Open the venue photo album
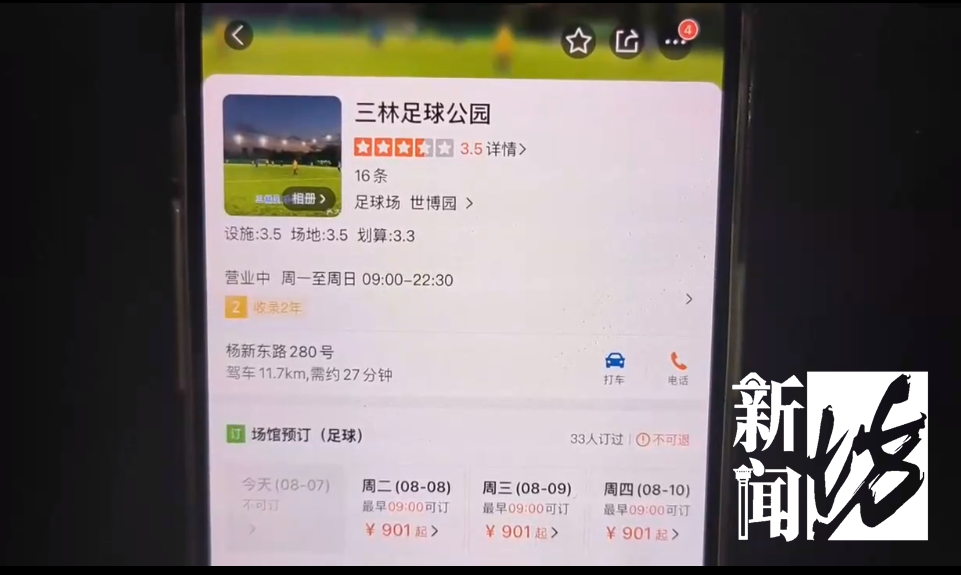Screen dimensions: 961x575 pos(307,199)
